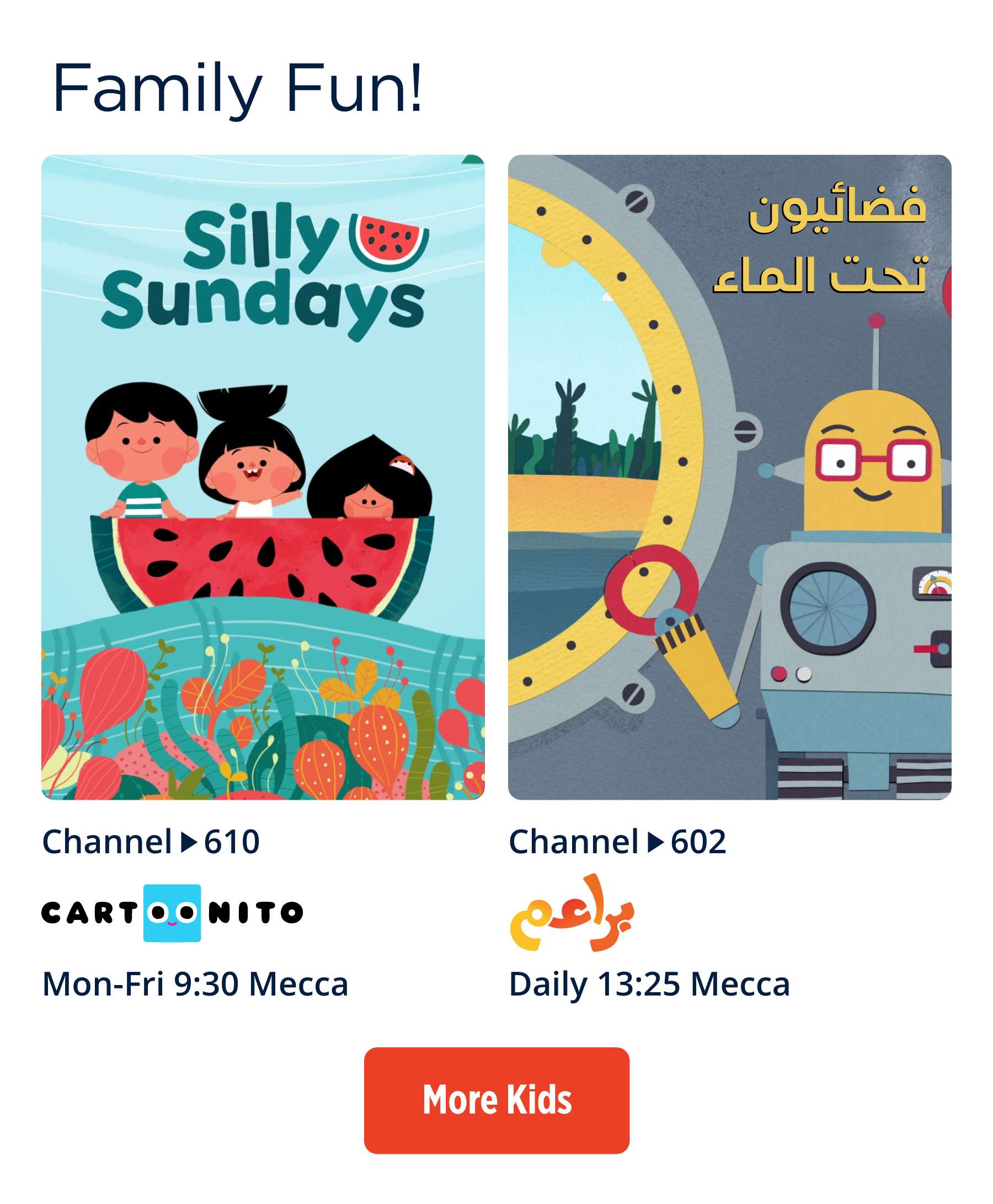The image size is (993, 1204).
Task: Tap the More Kids button
Action: [x=496, y=1100]
